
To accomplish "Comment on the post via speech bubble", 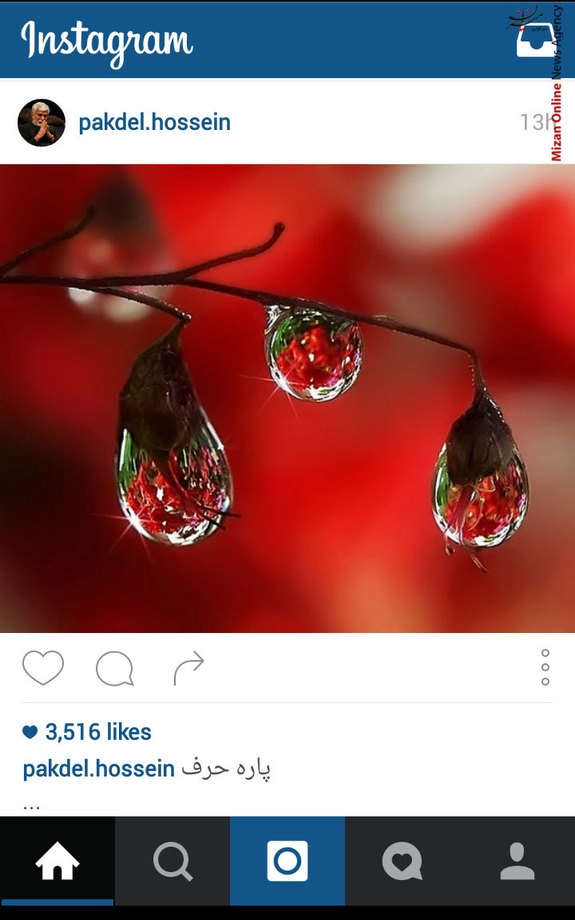I will 115,668.
